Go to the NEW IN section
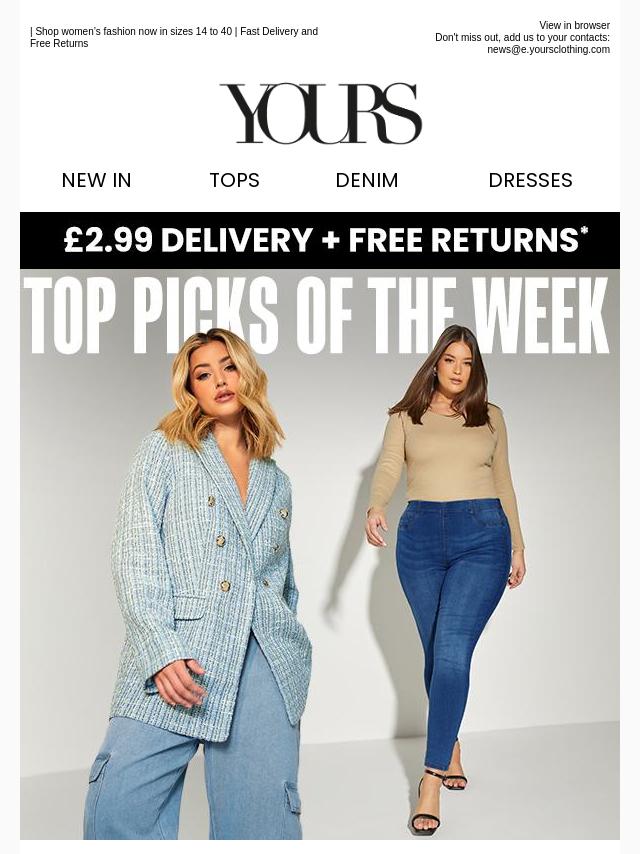This screenshot has width=640, height=854. pyautogui.click(x=96, y=180)
